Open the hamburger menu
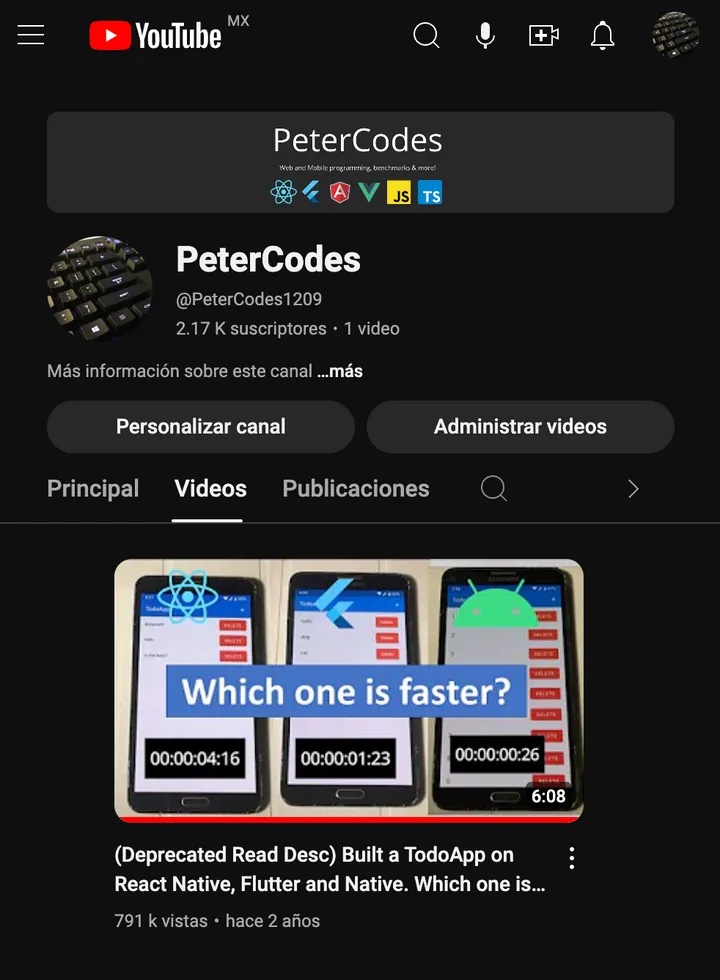 point(31,36)
